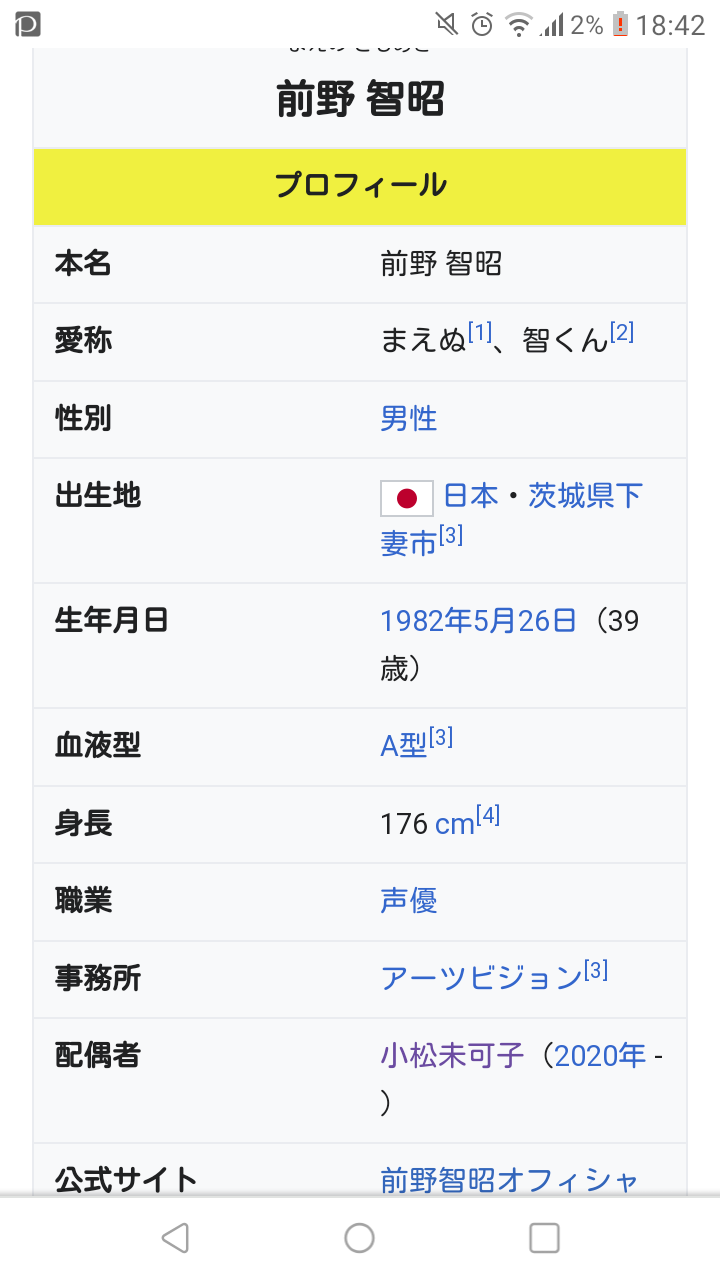Tap the cm unit link
This screenshot has height=1280, width=720.
(454, 824)
